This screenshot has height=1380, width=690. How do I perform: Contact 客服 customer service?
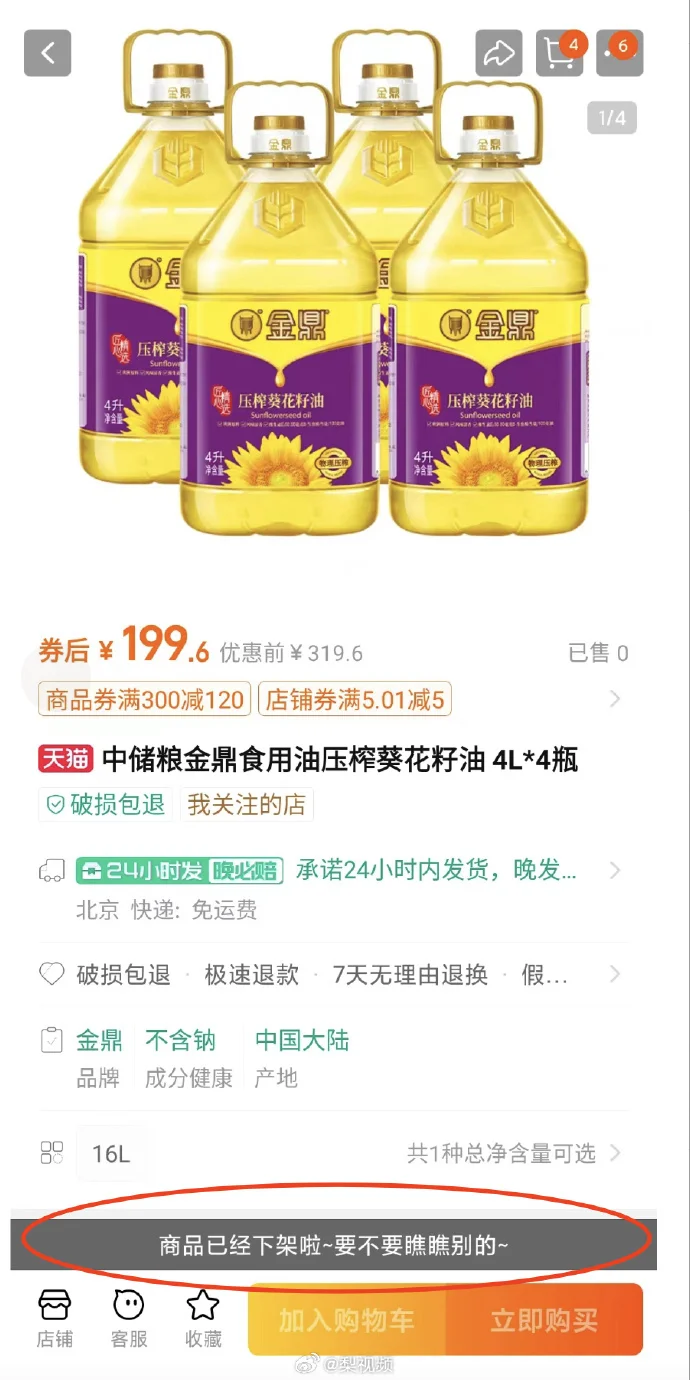click(129, 1318)
